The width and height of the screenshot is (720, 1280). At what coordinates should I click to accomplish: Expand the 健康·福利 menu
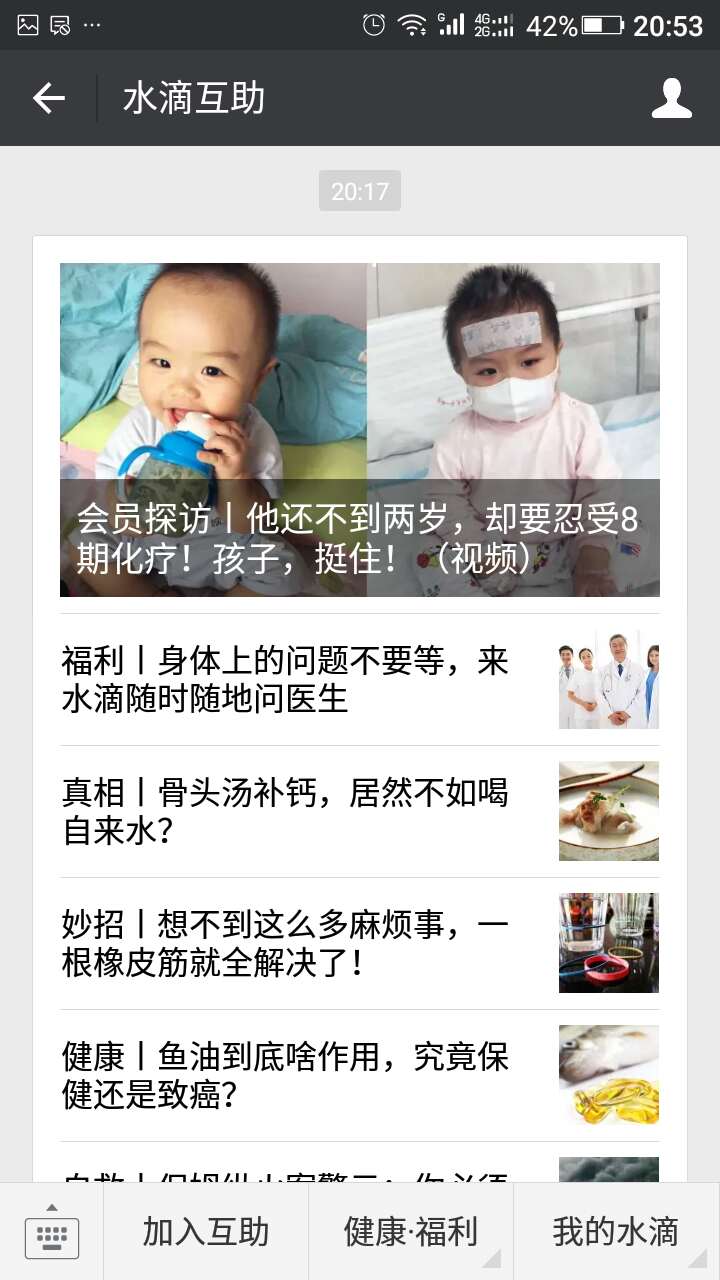[x=411, y=1232]
